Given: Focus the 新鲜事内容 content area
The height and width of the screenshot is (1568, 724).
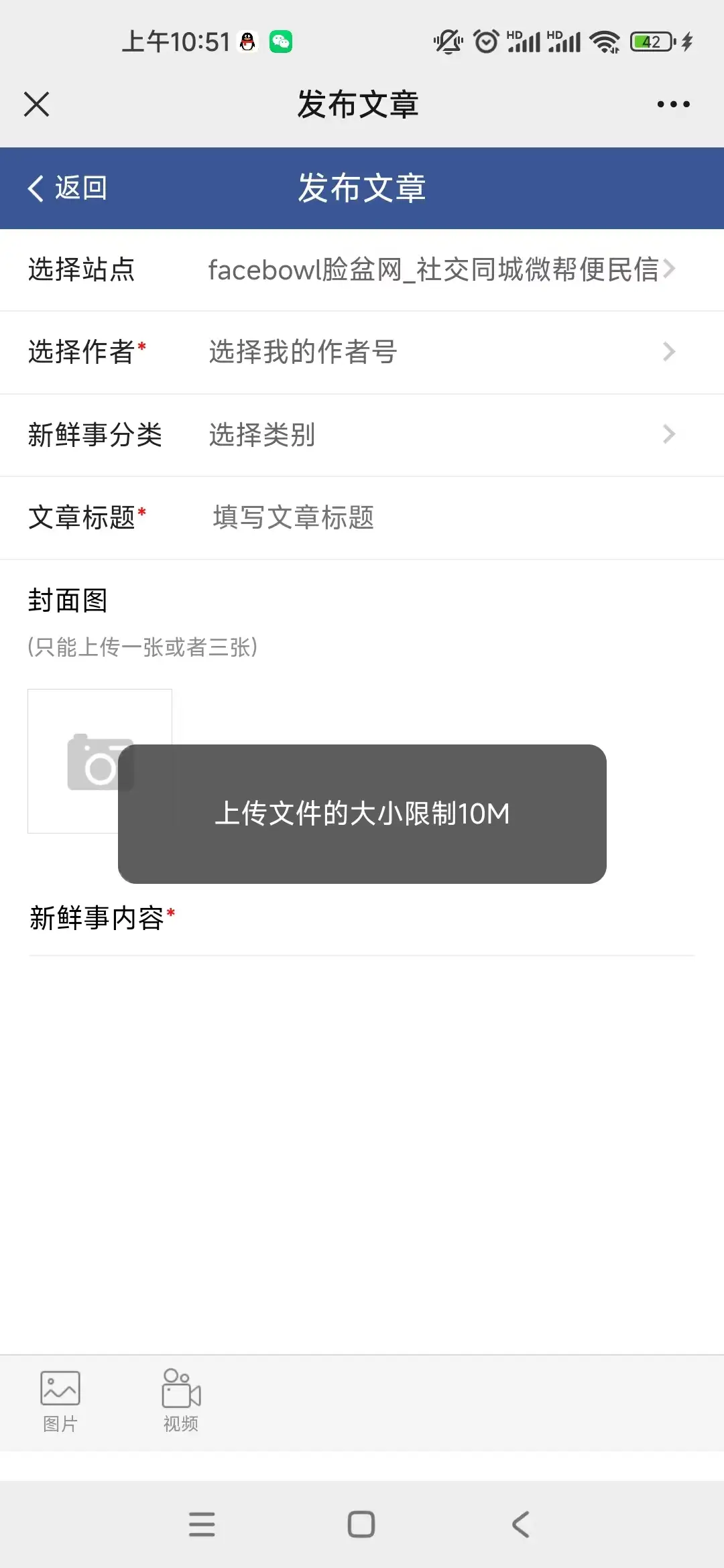Looking at the screenshot, I should [362, 1139].
